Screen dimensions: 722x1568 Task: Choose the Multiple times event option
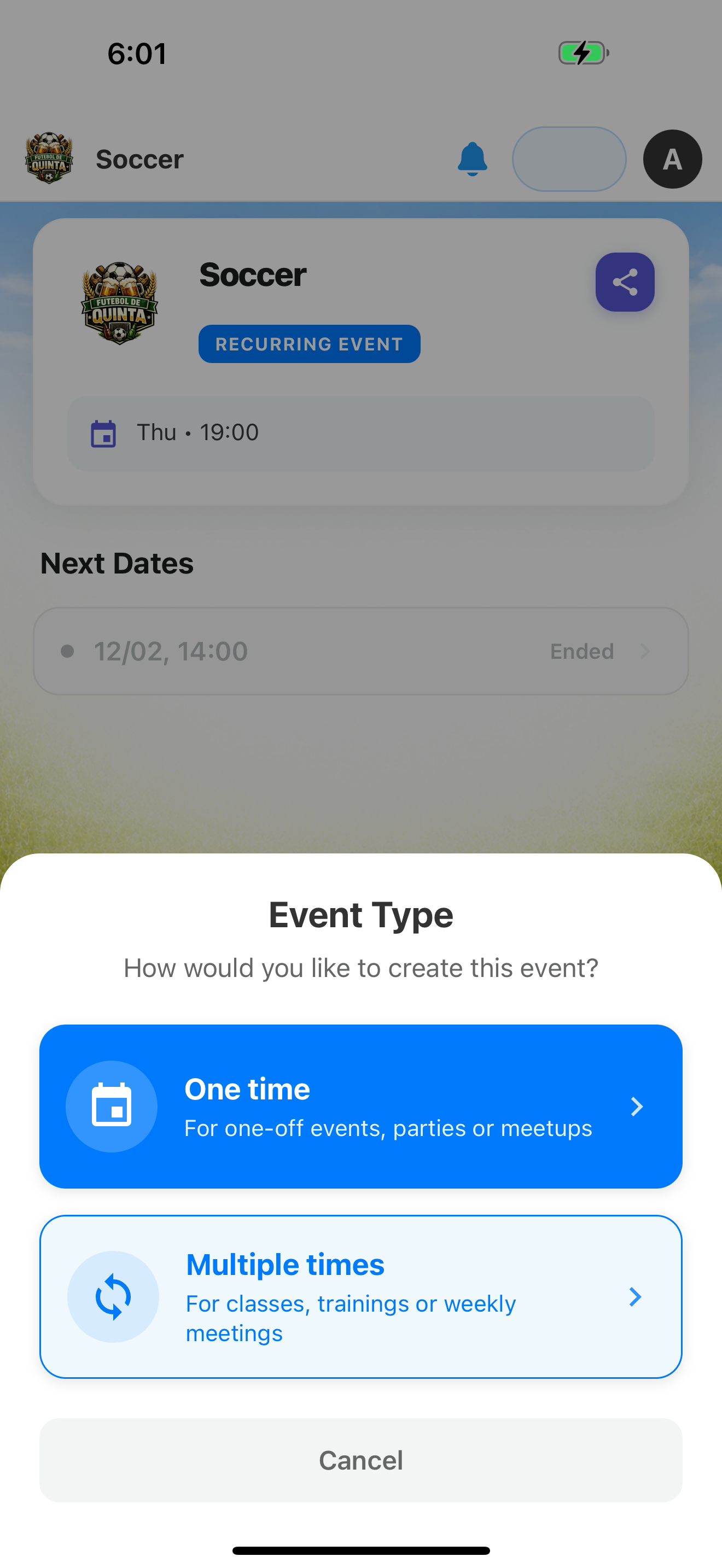point(360,1297)
